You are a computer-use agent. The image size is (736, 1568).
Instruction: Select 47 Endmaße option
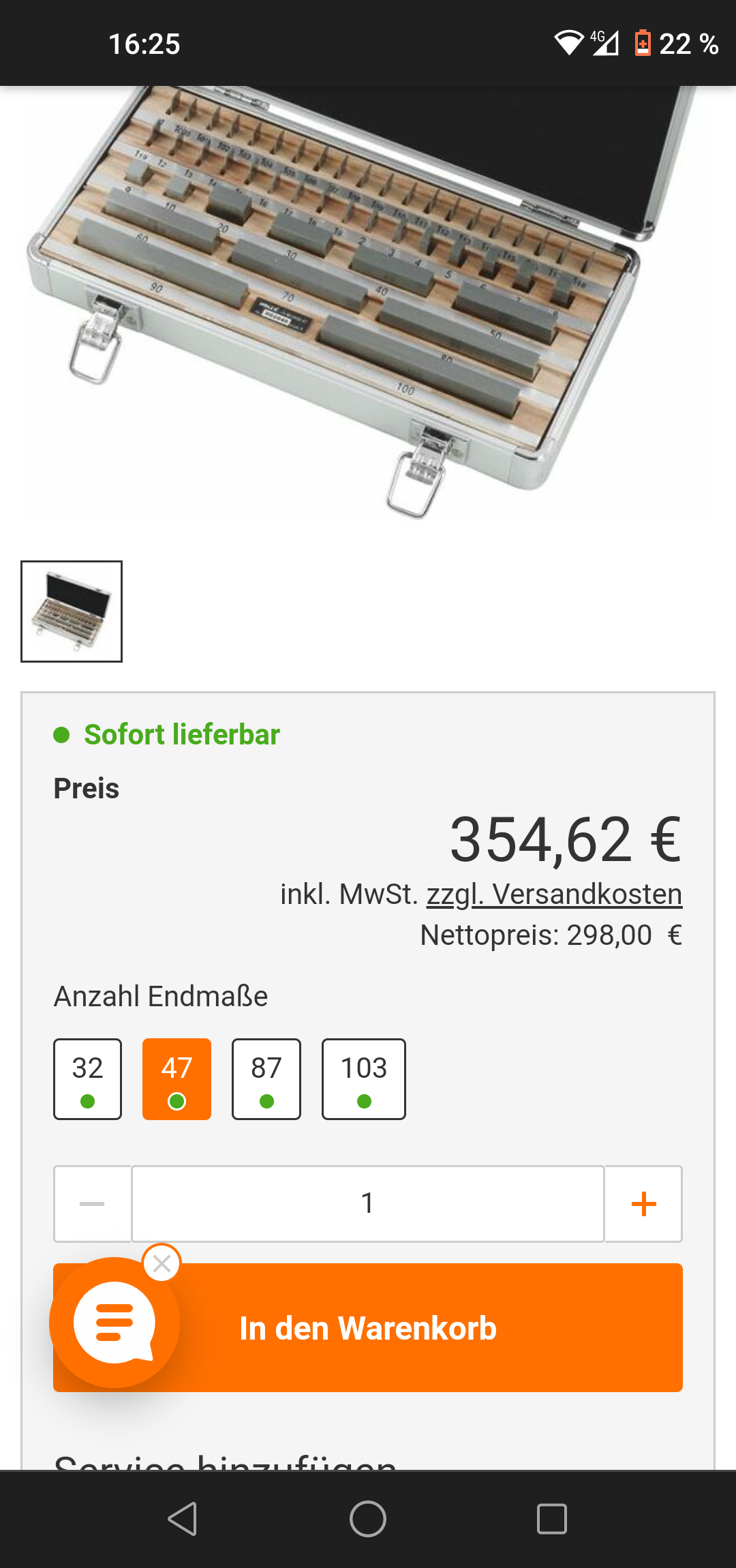coord(177,1079)
